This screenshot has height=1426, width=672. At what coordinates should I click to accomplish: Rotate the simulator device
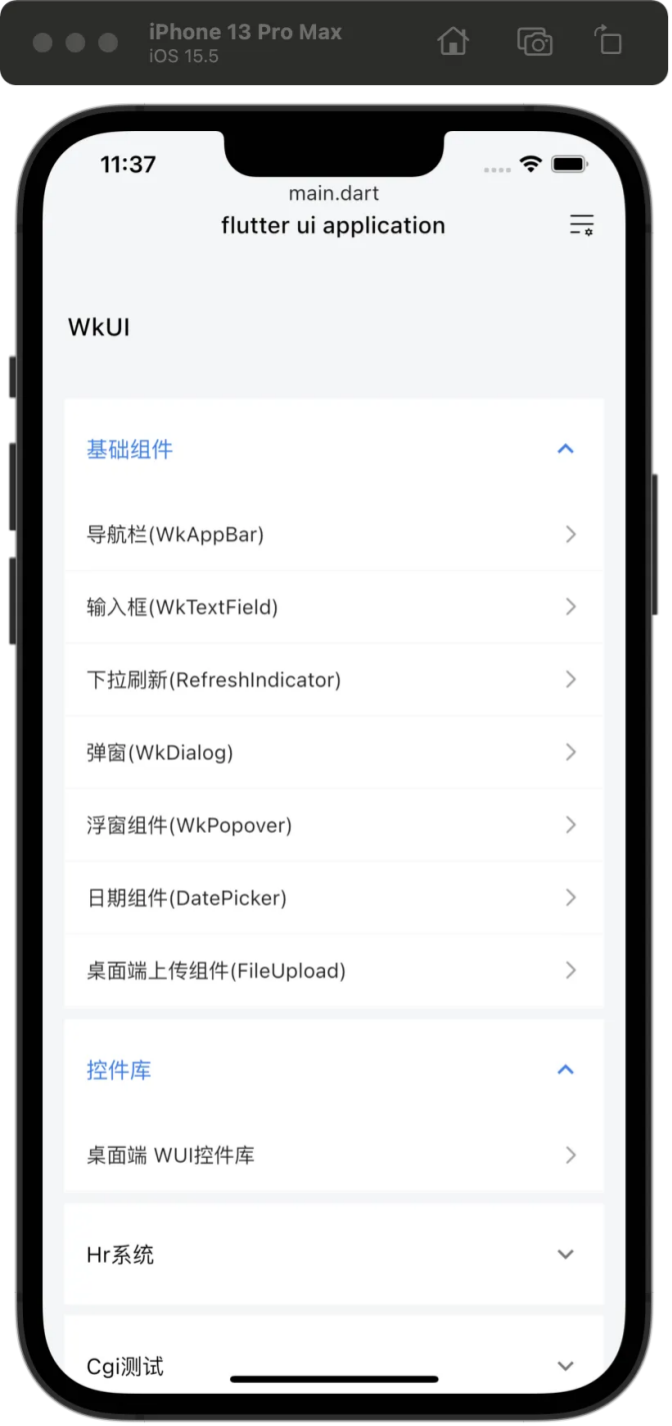tap(608, 41)
